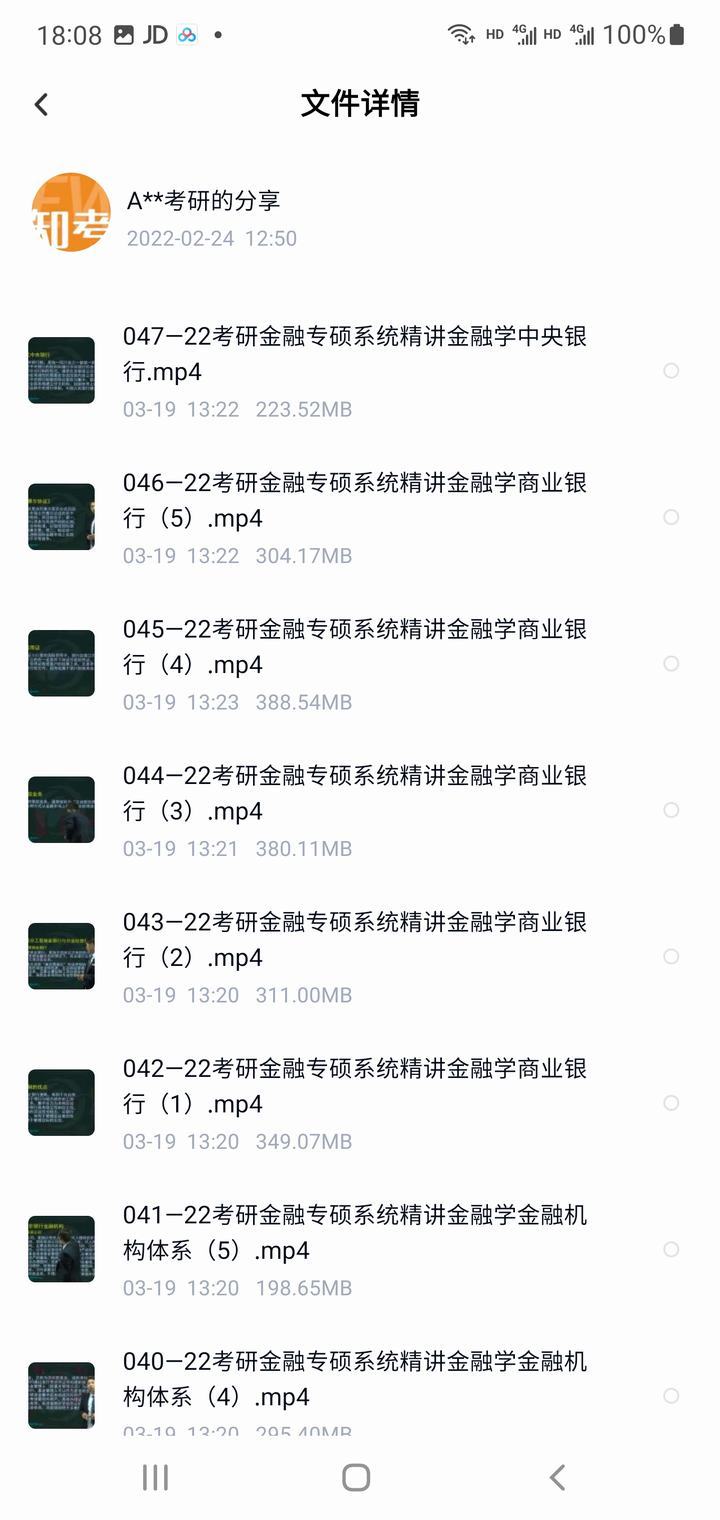
Task: Select the 042 商业银行（1） file checkbox
Action: point(671,1103)
